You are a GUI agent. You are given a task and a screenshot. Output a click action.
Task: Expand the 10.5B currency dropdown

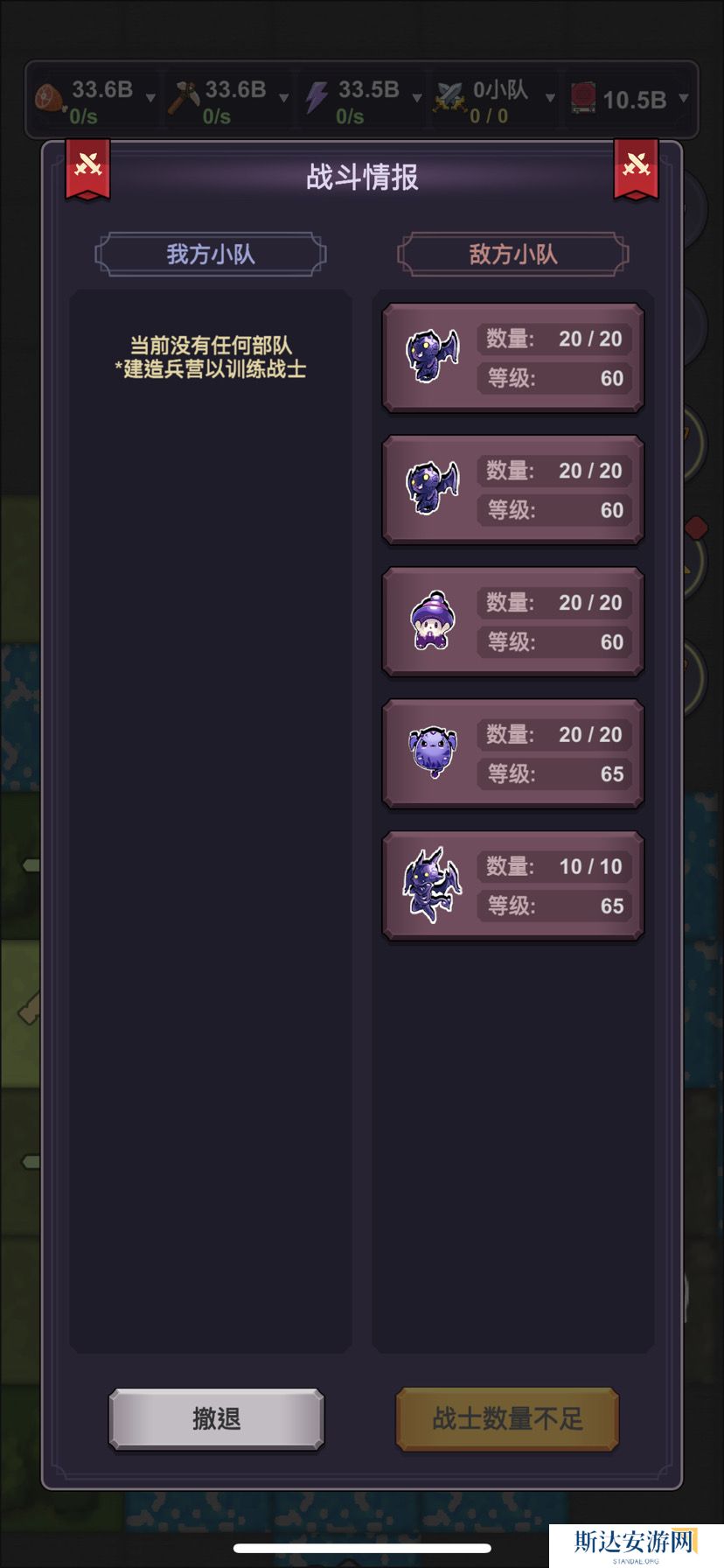(684, 98)
